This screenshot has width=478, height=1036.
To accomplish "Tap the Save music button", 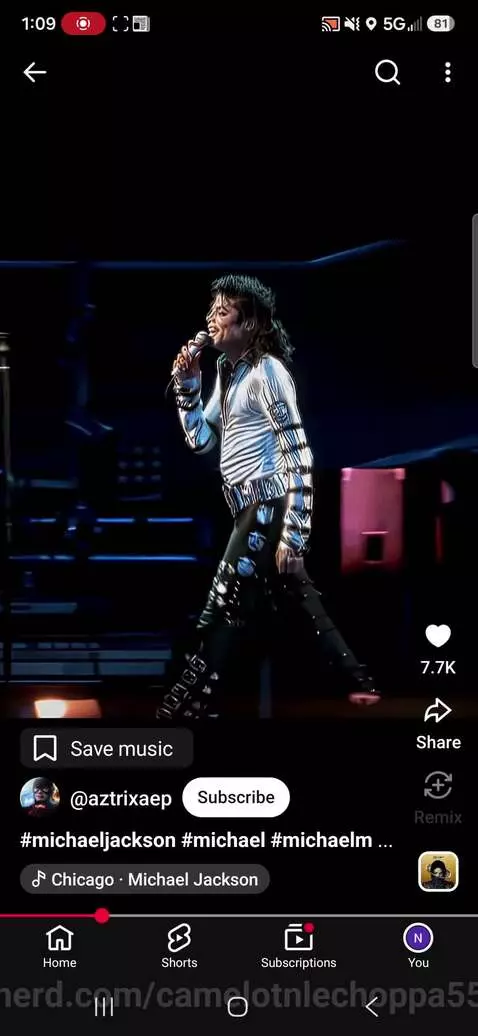I will [106, 749].
